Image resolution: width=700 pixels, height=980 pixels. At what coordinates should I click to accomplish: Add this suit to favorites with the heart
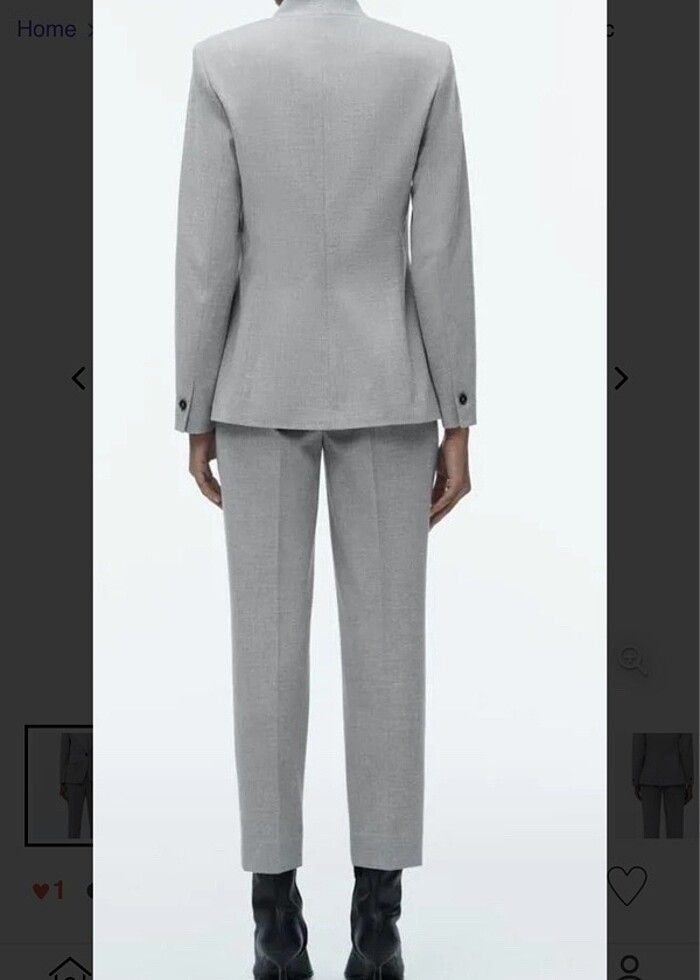[x=627, y=886]
